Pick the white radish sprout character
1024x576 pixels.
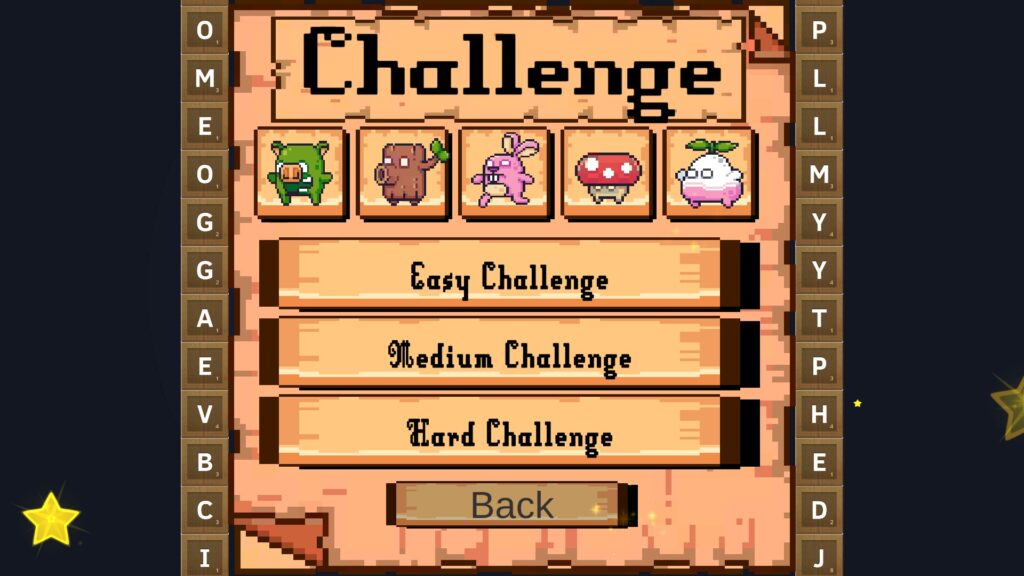(x=709, y=172)
